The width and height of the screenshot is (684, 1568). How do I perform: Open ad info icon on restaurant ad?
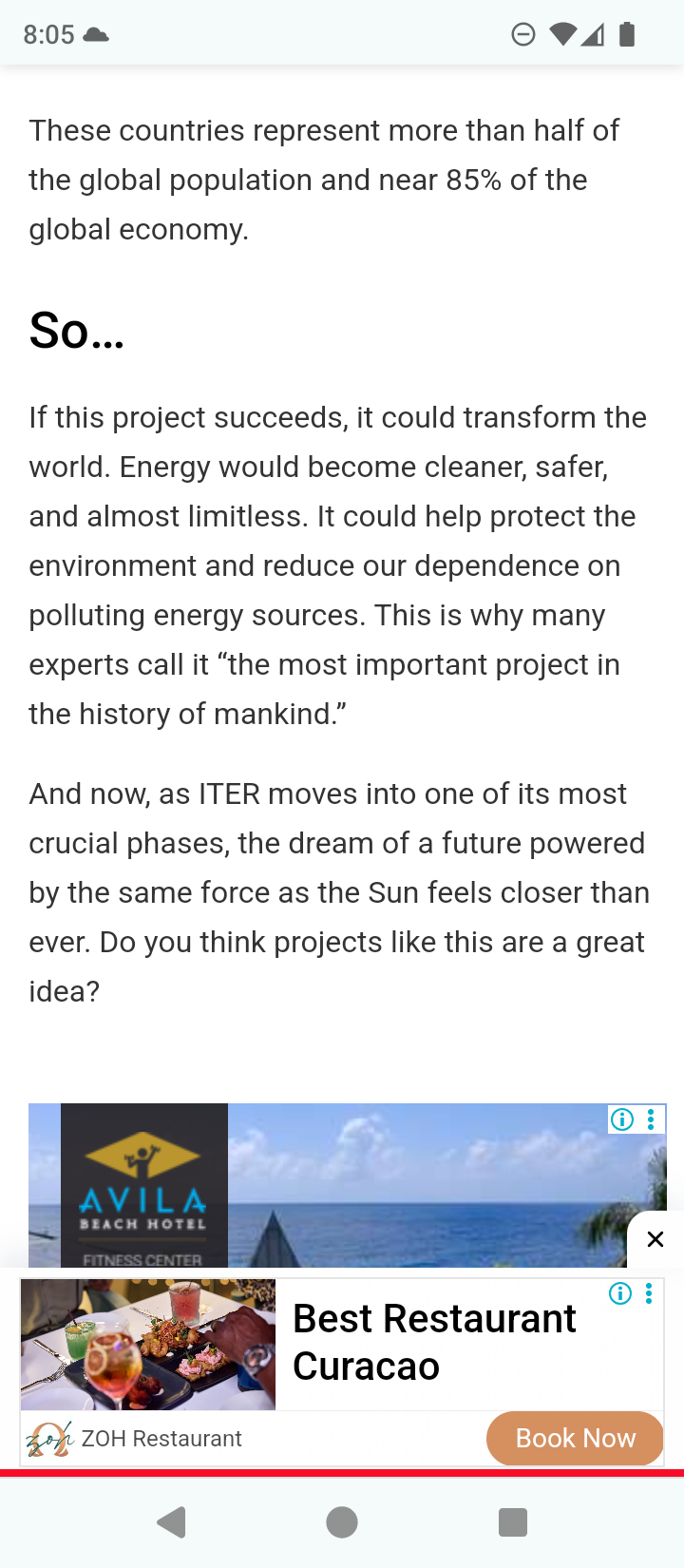620,1293
